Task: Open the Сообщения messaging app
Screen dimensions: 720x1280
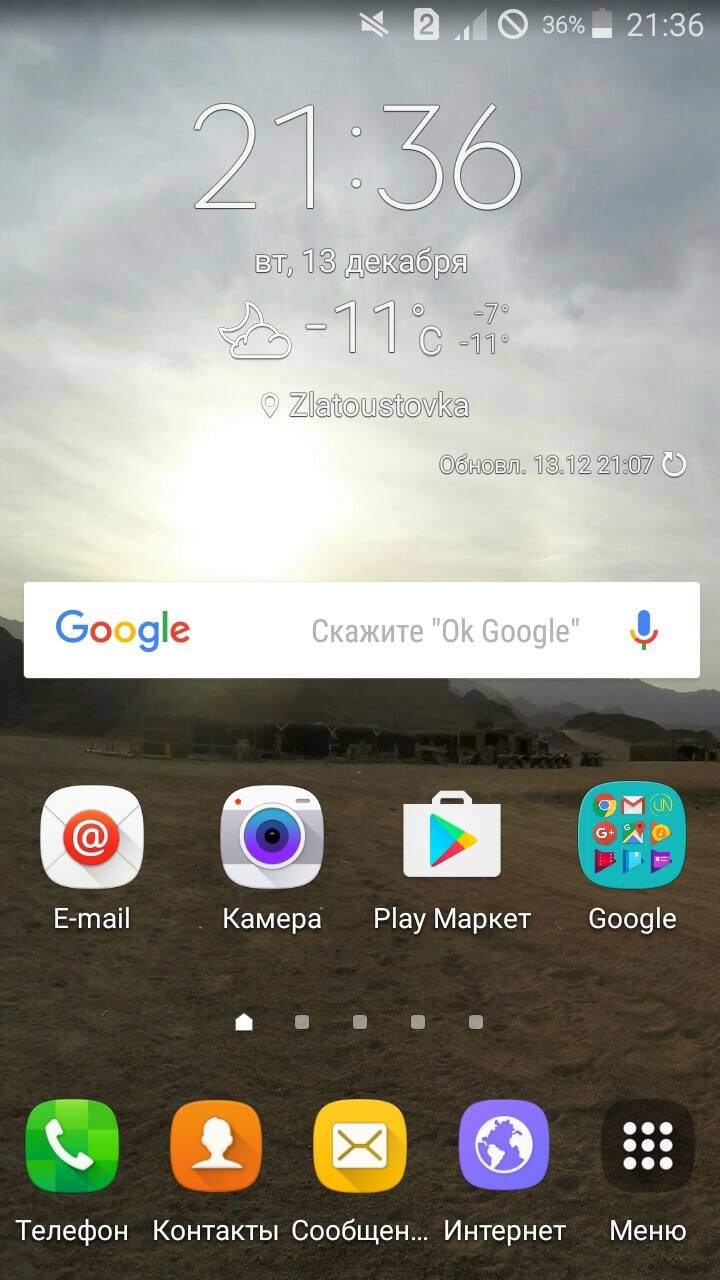Action: coord(360,1147)
